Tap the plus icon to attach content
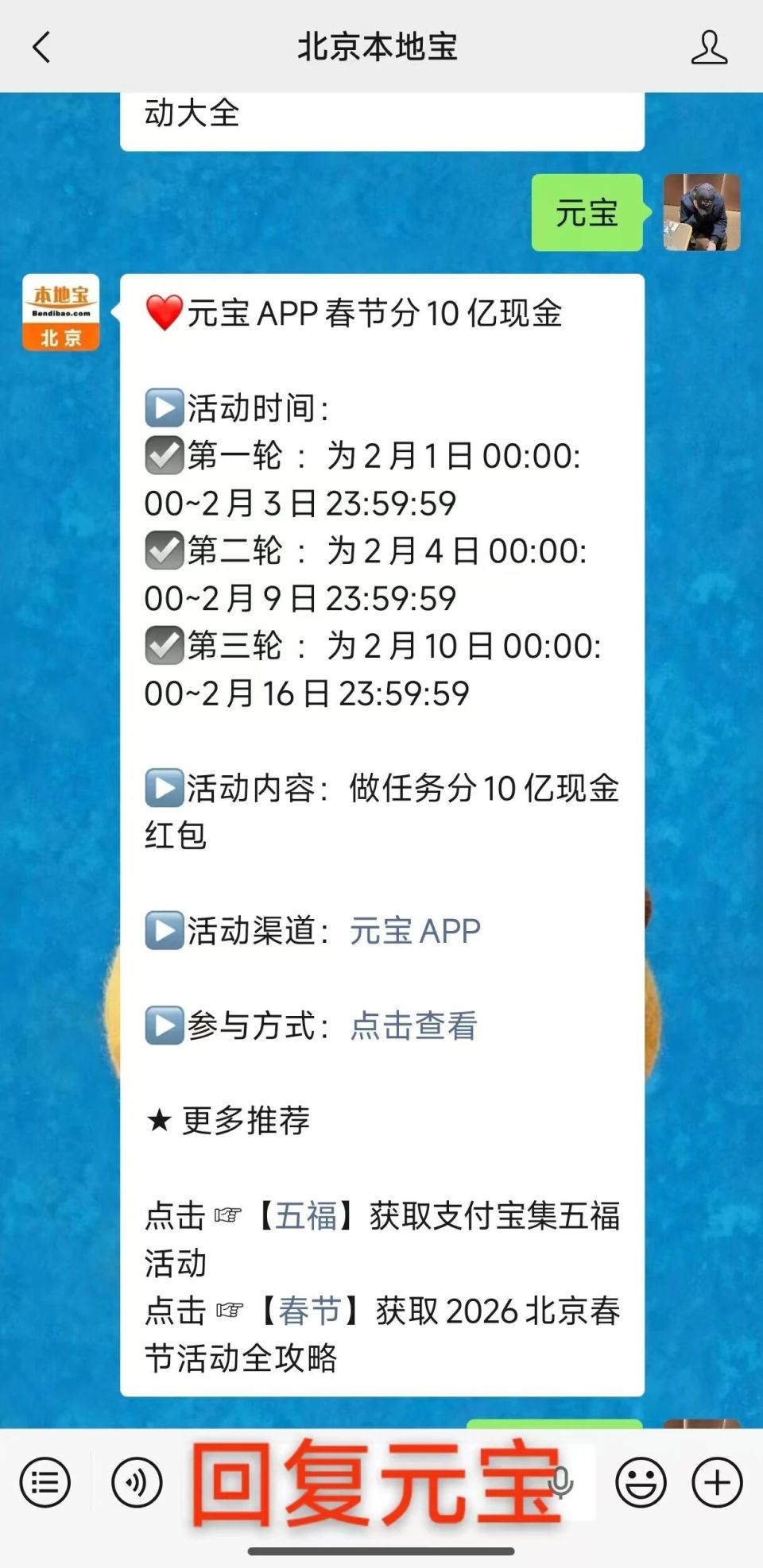763x1568 pixels. tap(714, 1481)
